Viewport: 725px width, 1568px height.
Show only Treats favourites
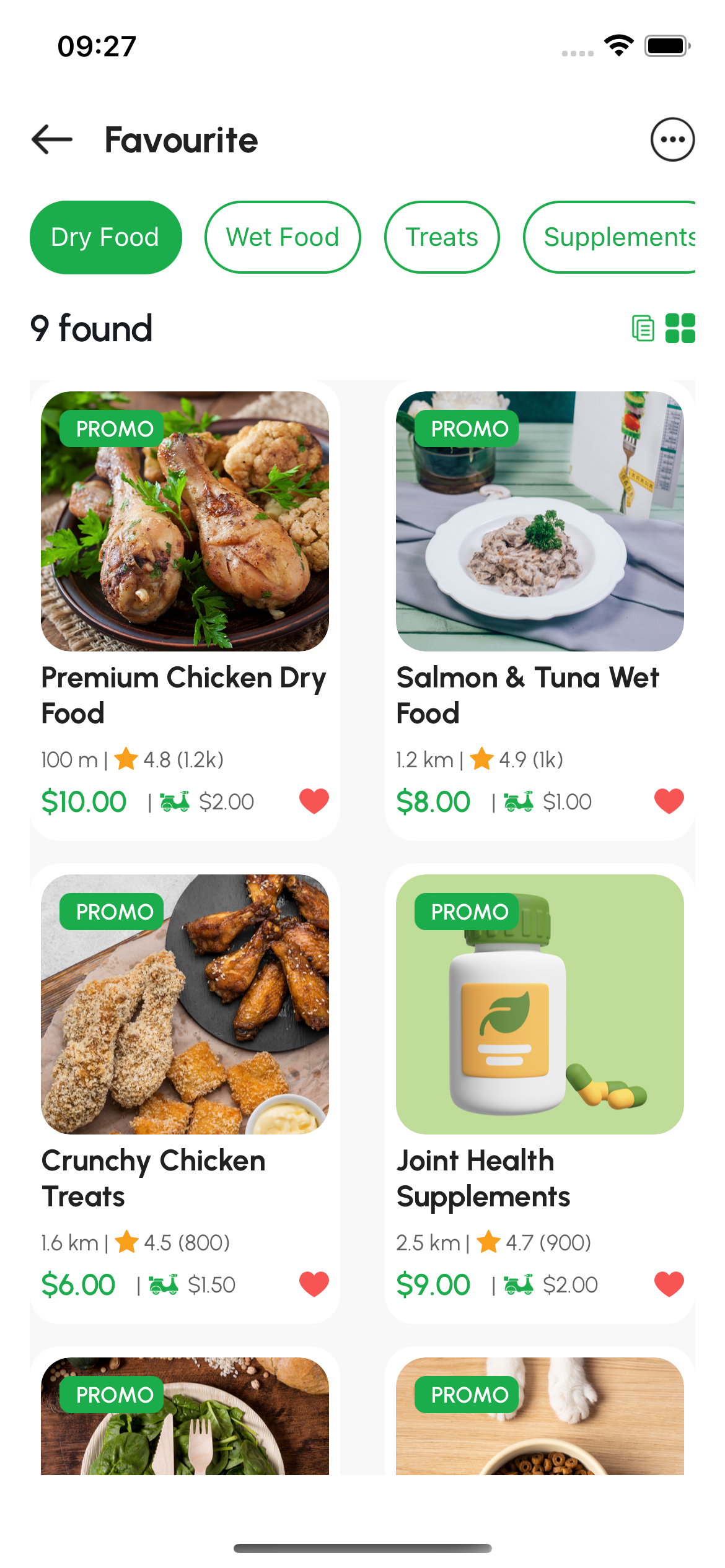(x=442, y=237)
